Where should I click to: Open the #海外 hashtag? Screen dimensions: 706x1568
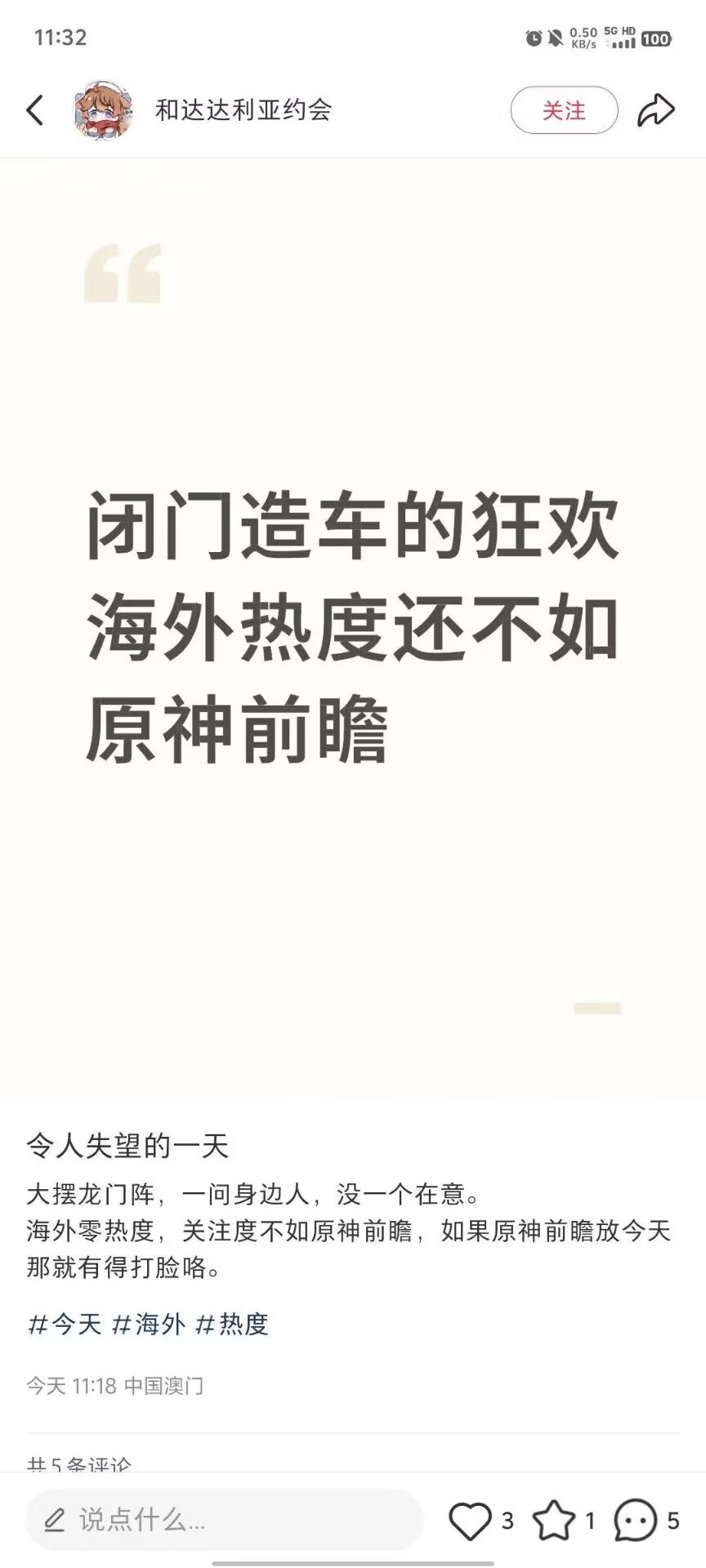click(x=149, y=1324)
